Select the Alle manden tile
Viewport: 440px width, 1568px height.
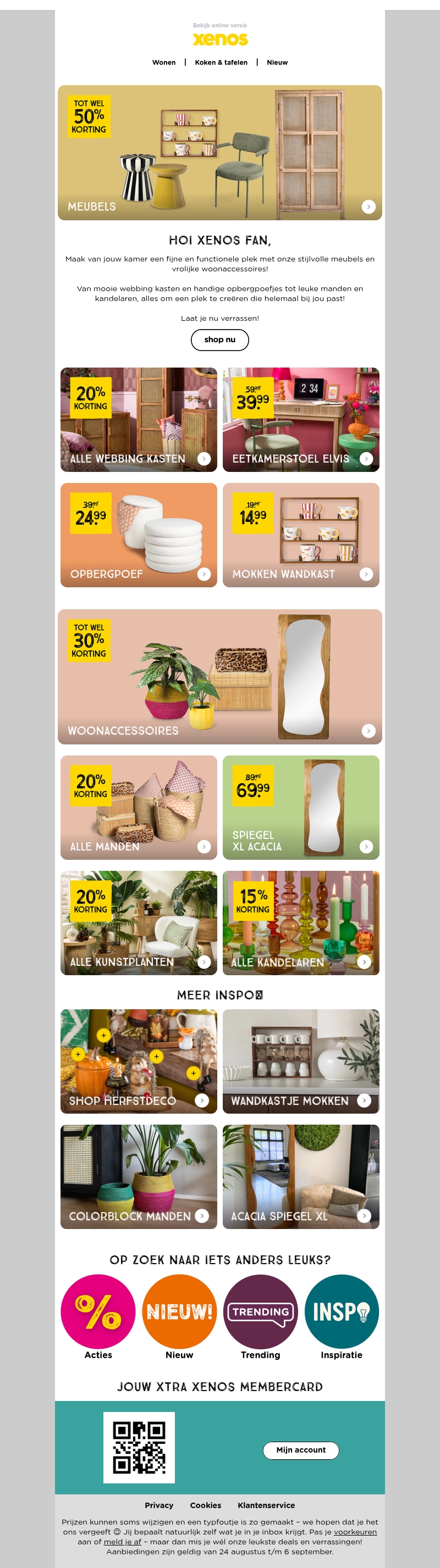tap(139, 807)
